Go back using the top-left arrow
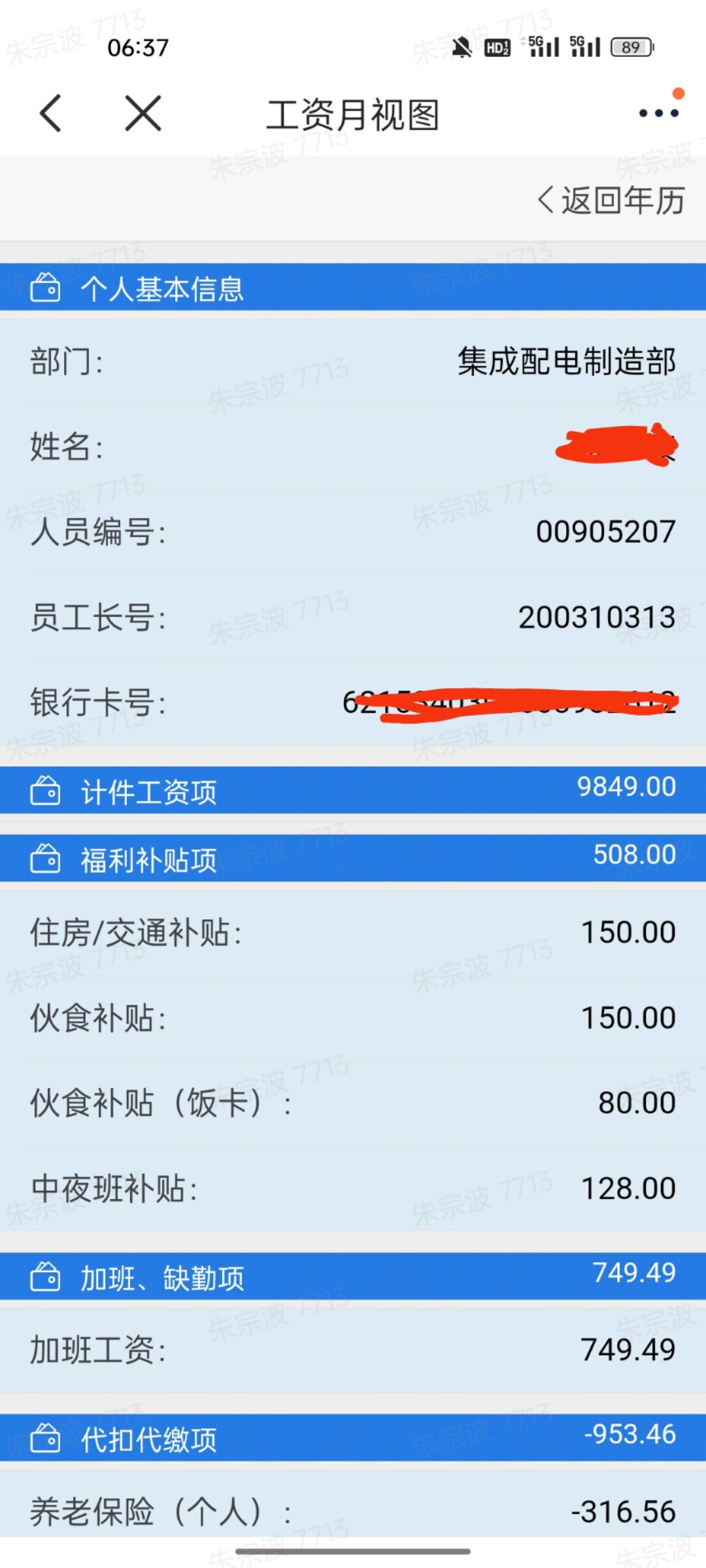Viewport: 706px width, 1568px height. pos(51,114)
